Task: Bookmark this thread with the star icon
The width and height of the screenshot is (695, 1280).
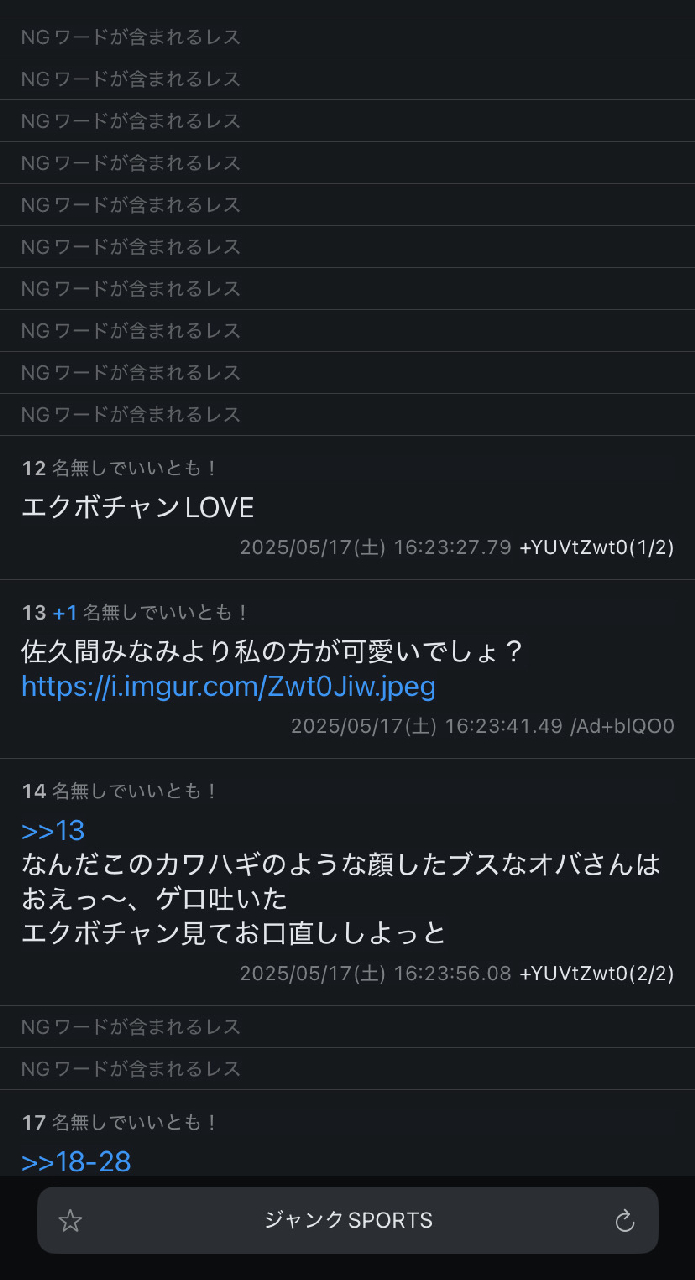Action: 70,1220
